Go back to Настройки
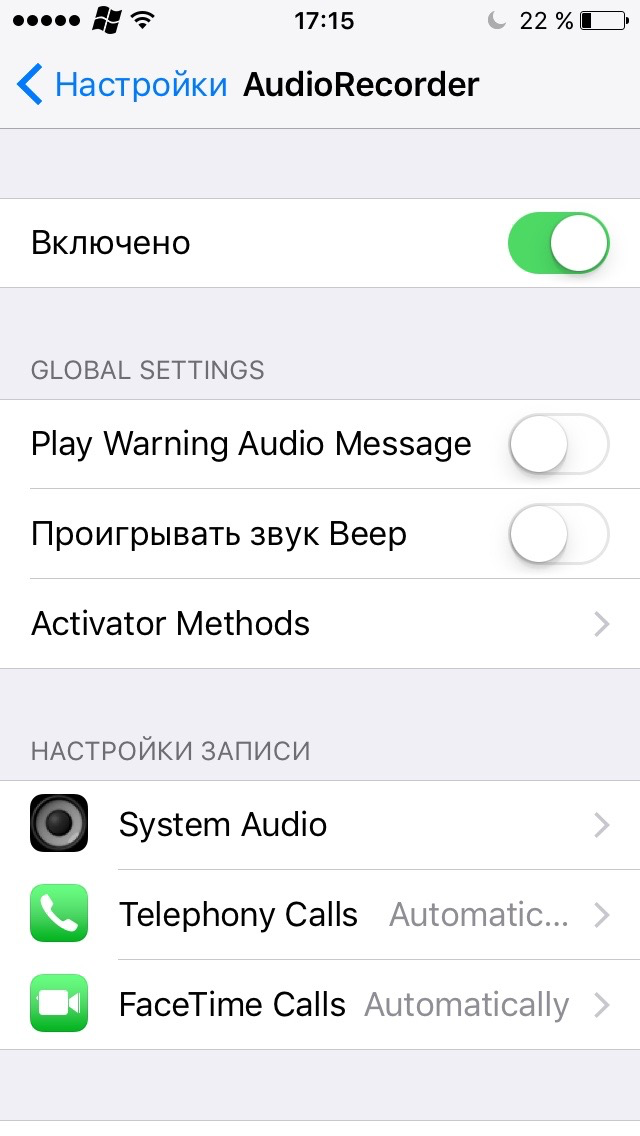 click(x=122, y=85)
